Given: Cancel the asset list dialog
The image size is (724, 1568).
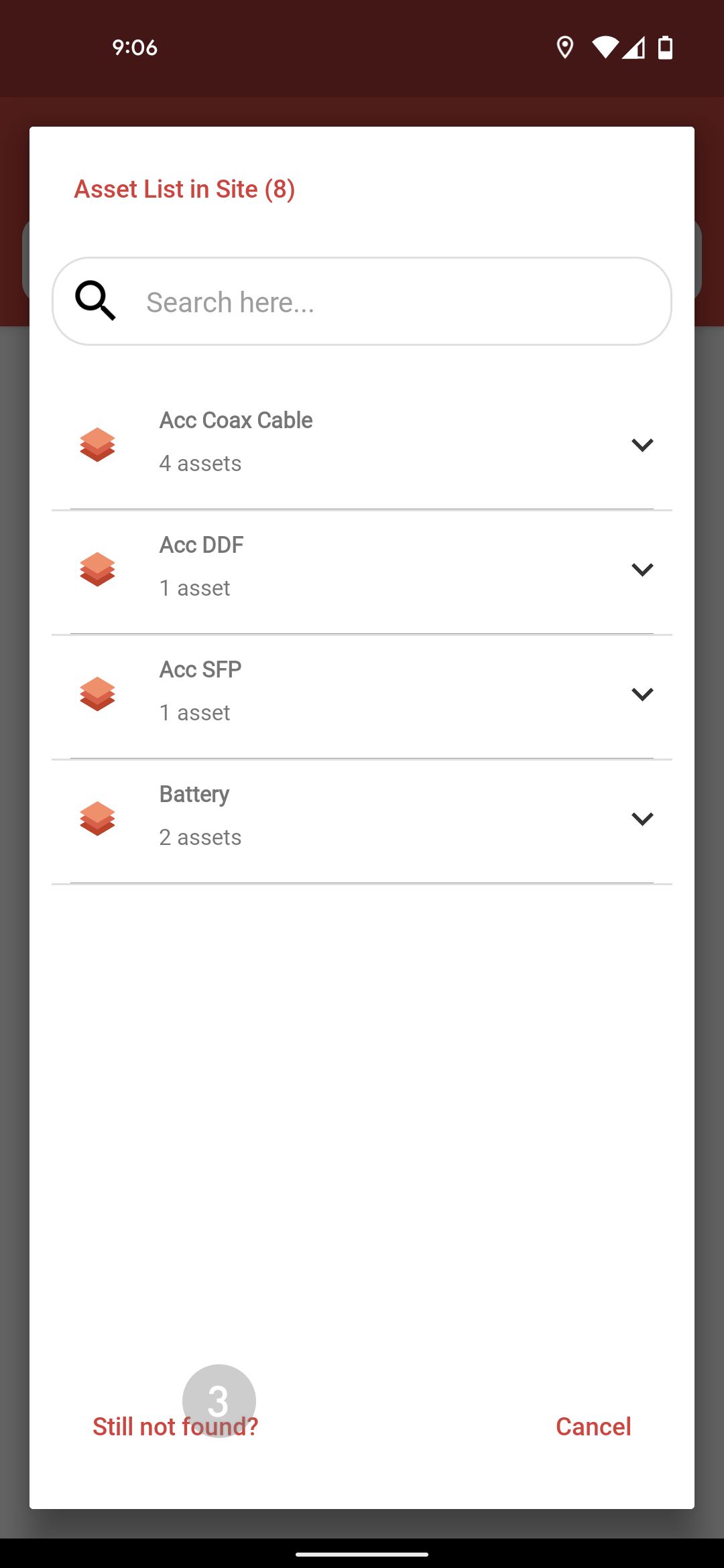Looking at the screenshot, I should point(593,1427).
